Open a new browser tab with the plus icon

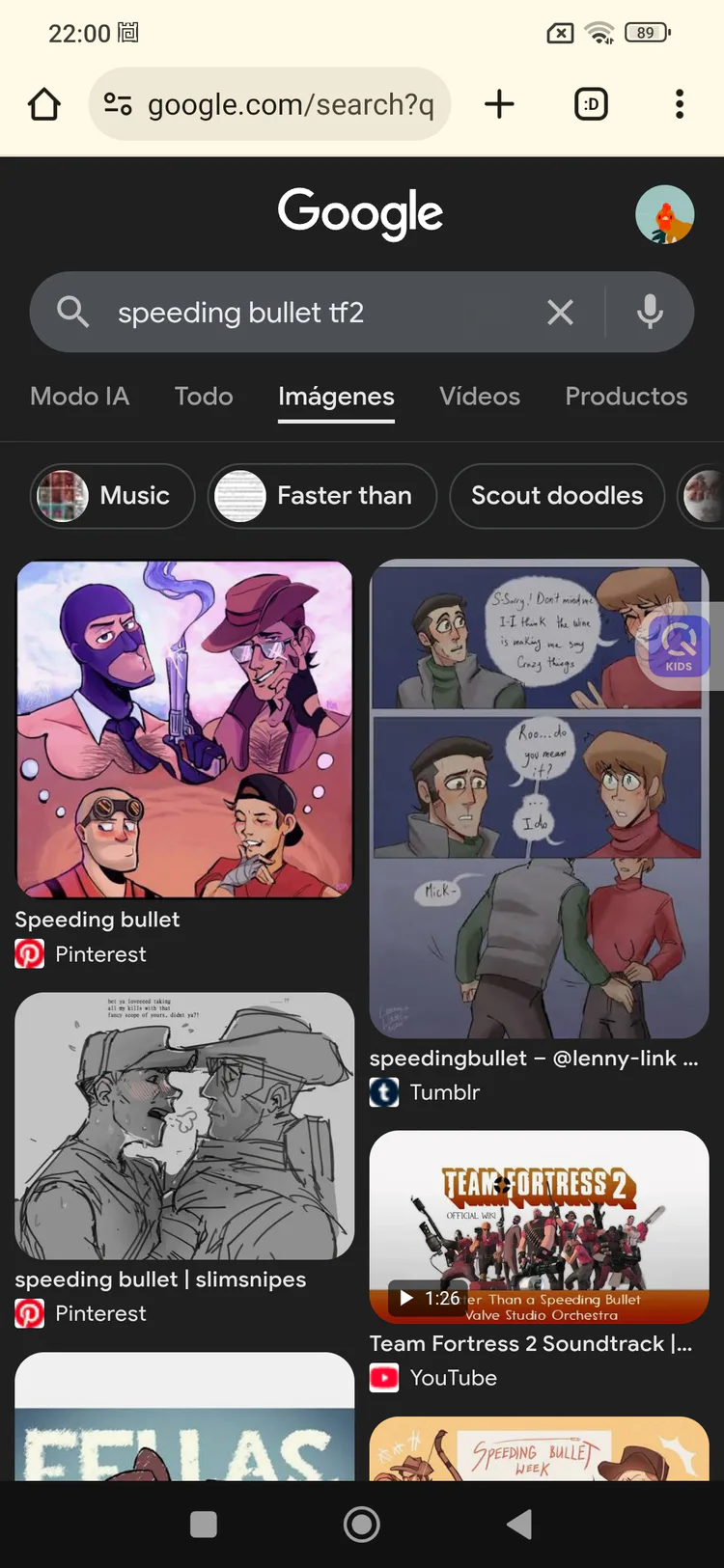click(500, 104)
